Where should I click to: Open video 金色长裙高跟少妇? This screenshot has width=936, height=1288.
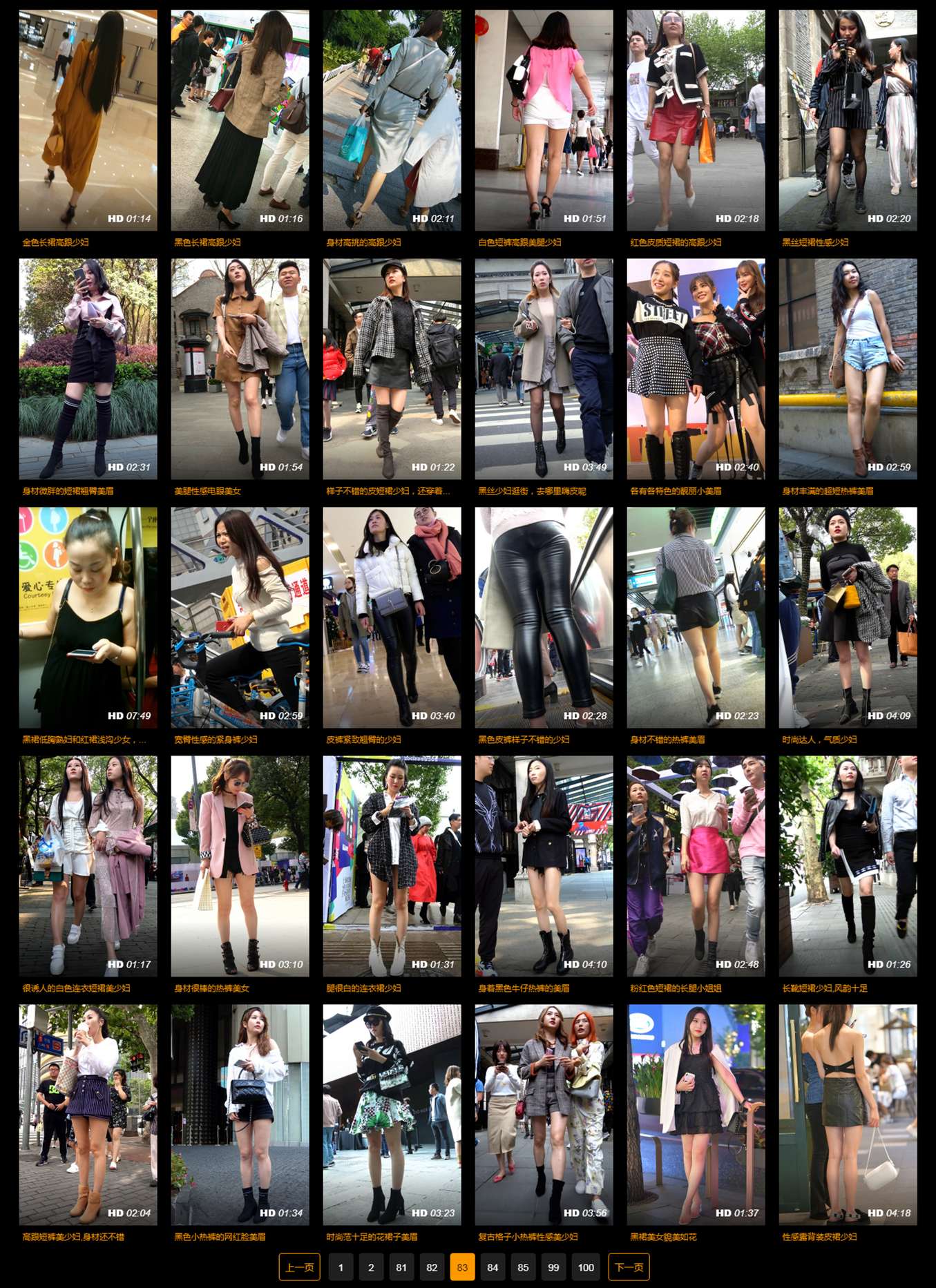coord(88,119)
